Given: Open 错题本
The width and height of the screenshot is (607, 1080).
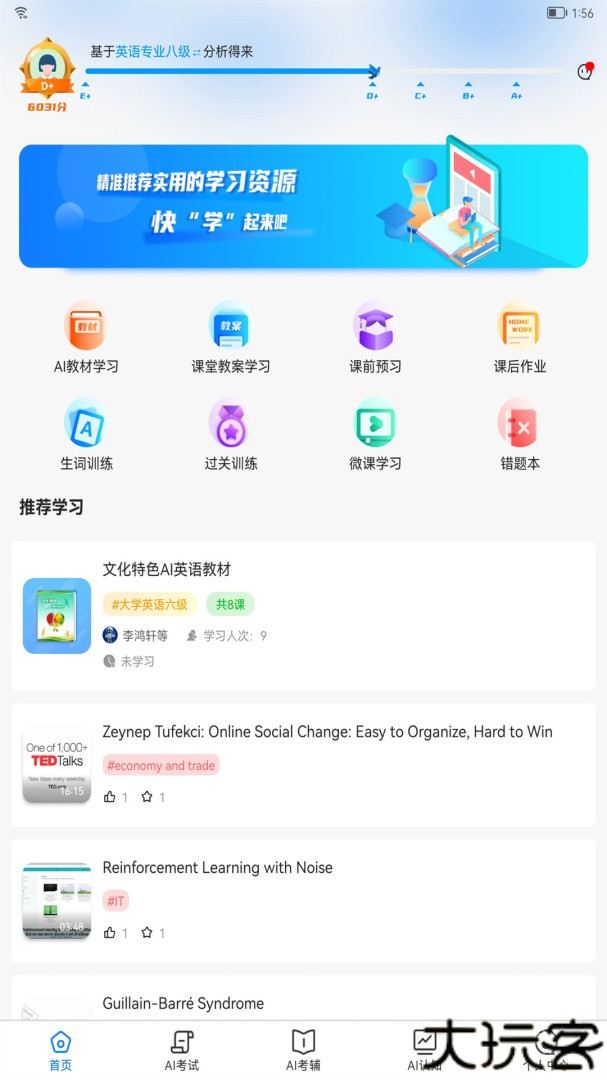Looking at the screenshot, I should coord(520,435).
